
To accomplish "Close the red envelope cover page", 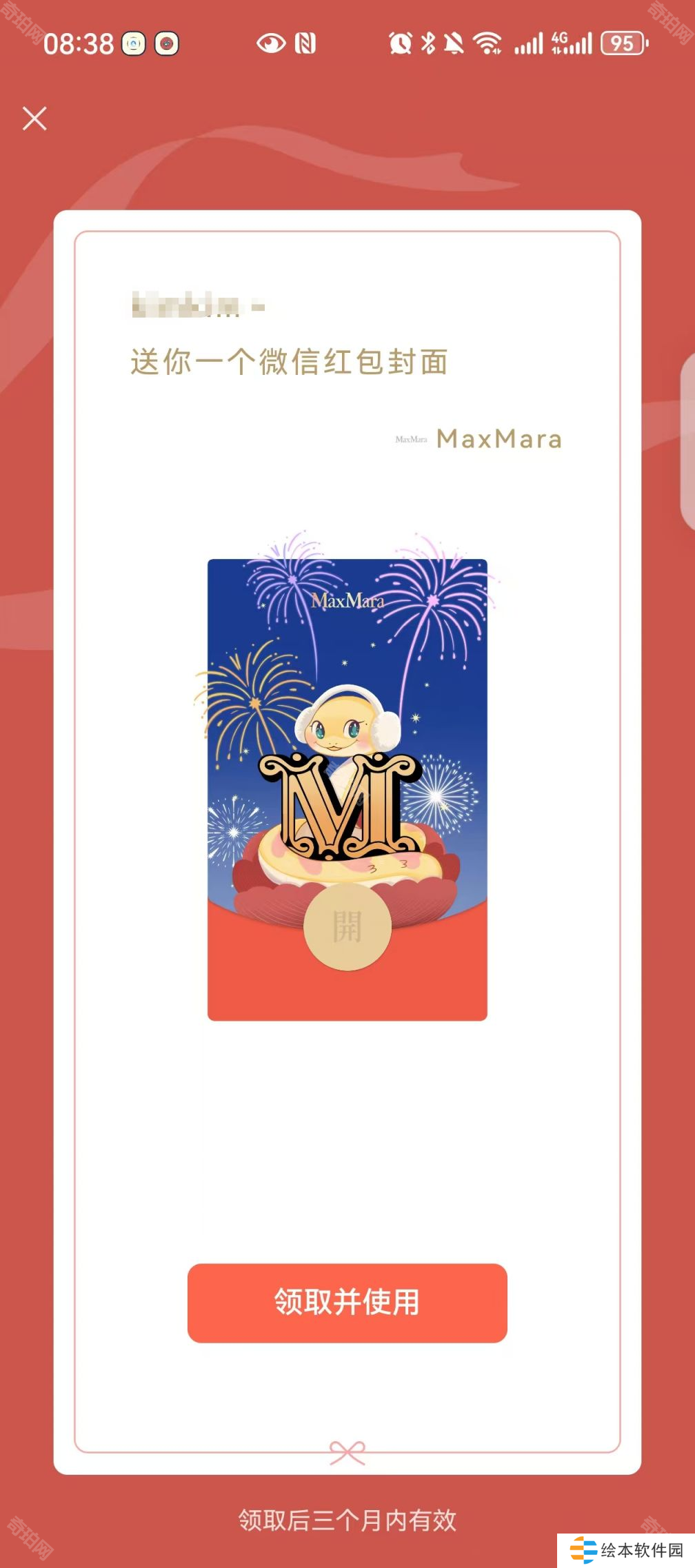I will pyautogui.click(x=34, y=119).
